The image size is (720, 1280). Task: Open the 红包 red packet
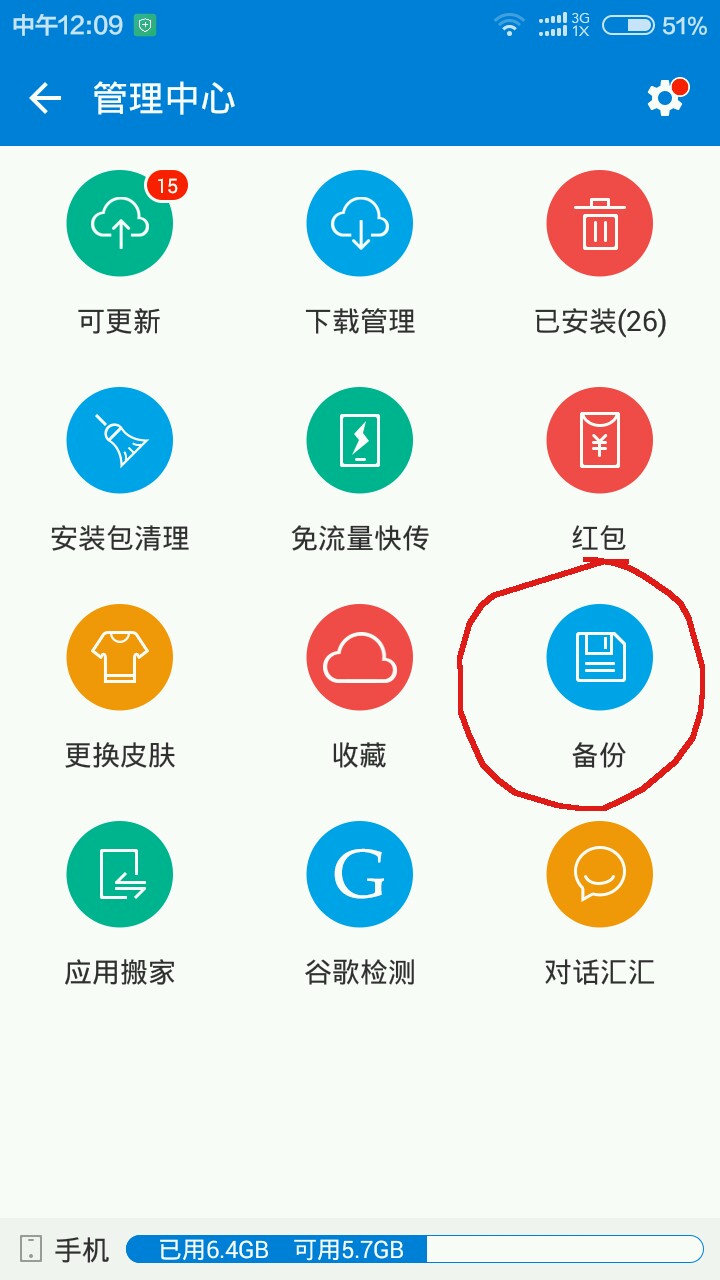point(600,441)
